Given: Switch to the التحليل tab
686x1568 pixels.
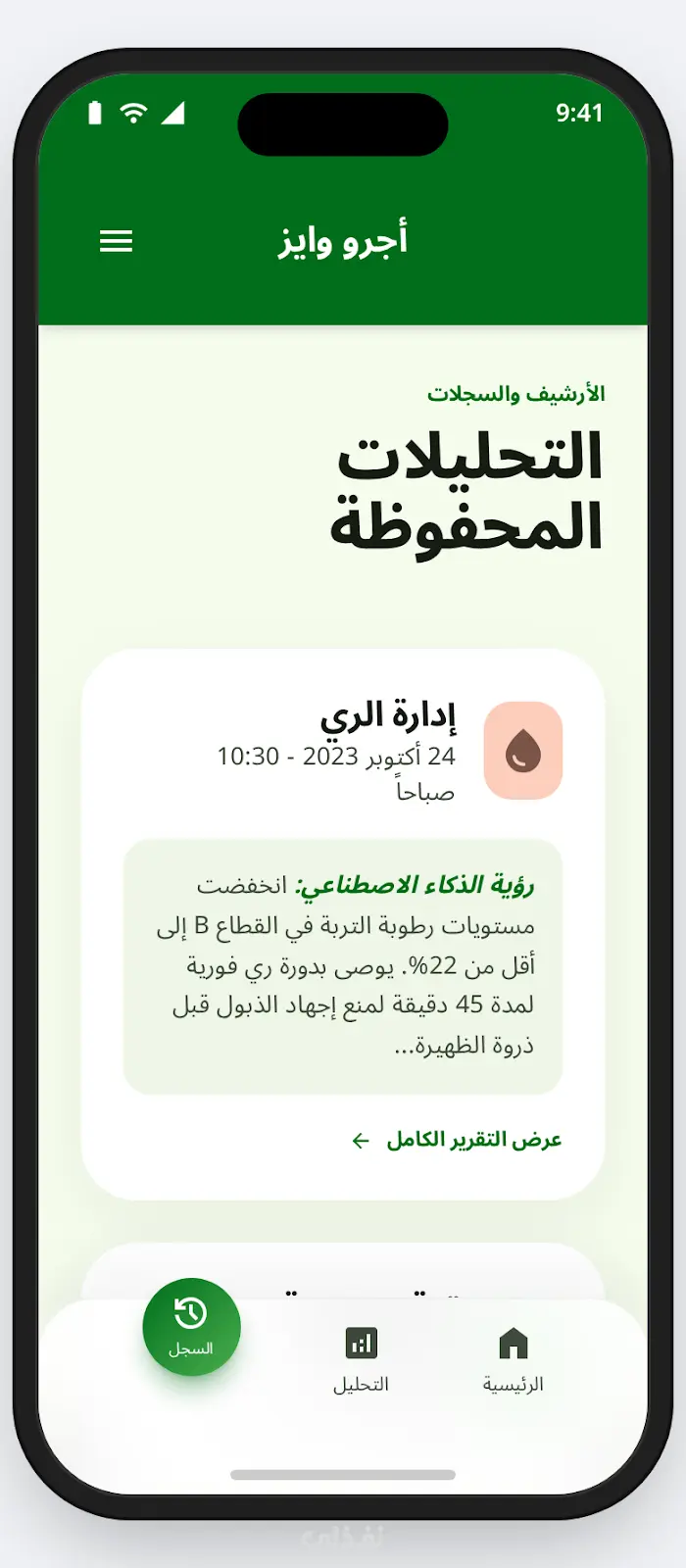Looking at the screenshot, I should pyautogui.click(x=361, y=1358).
